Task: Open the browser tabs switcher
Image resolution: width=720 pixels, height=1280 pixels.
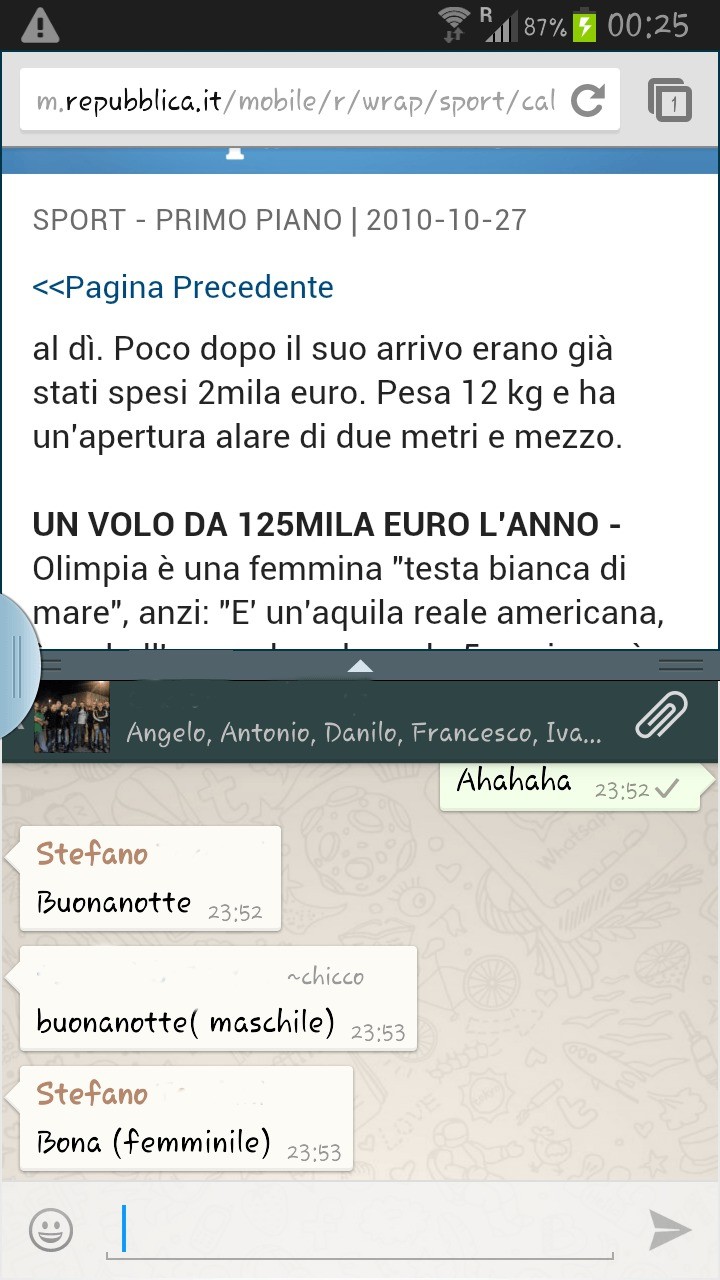Action: click(x=669, y=100)
